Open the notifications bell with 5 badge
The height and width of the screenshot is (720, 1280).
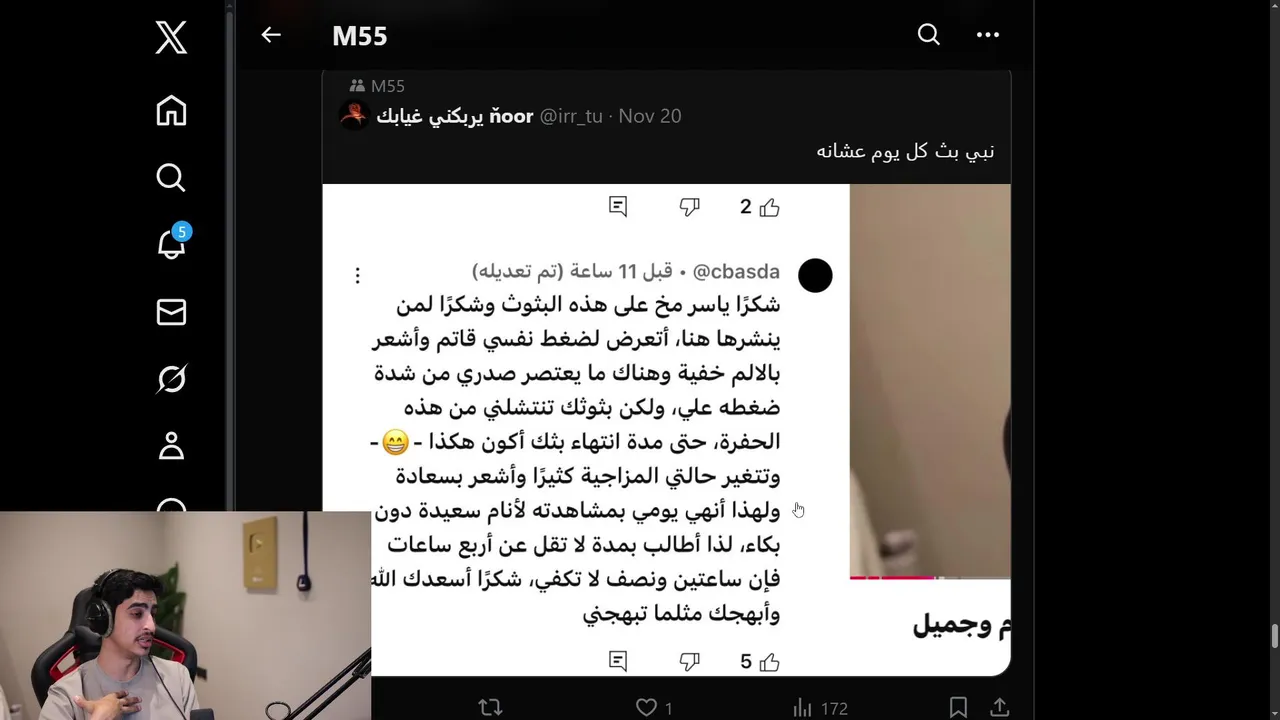coord(171,244)
